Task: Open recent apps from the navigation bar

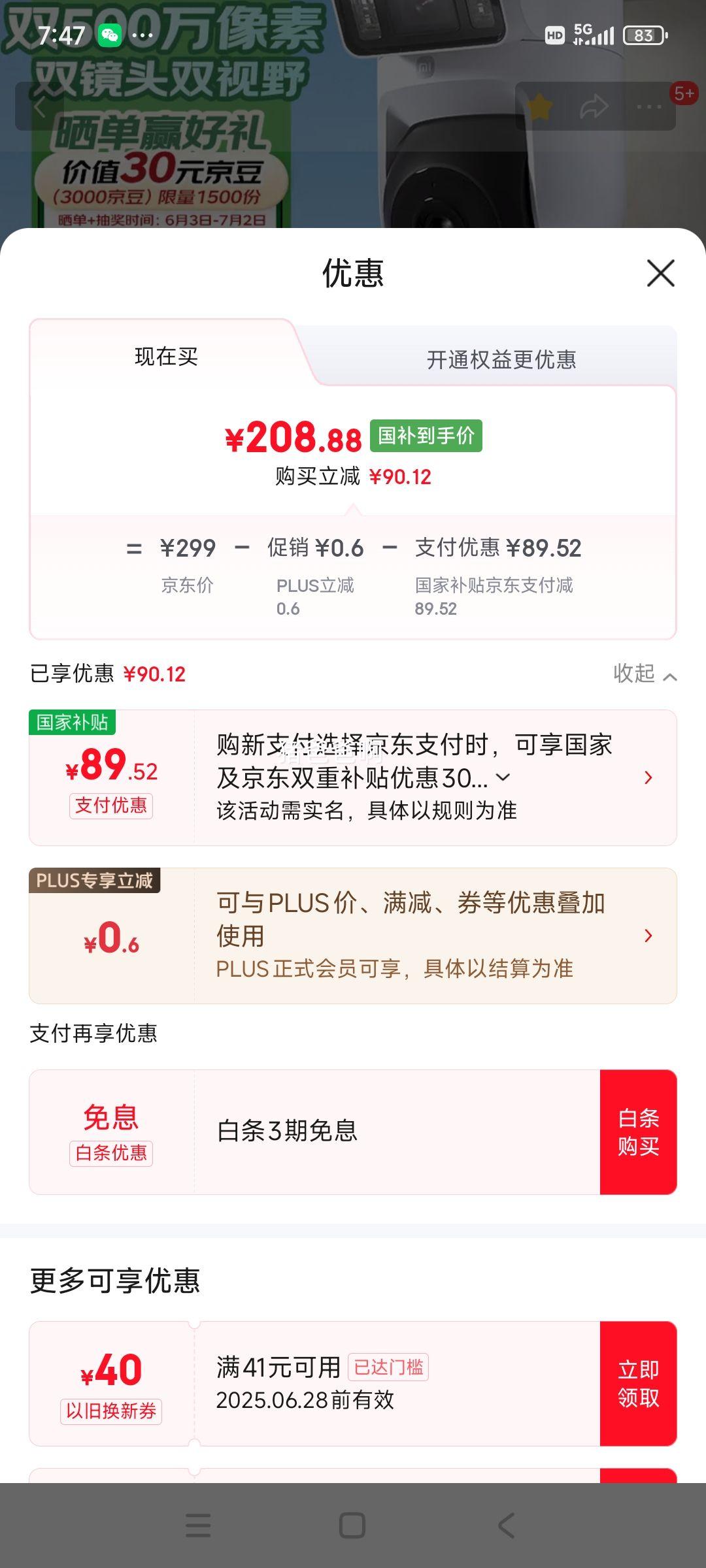Action: click(x=198, y=1526)
